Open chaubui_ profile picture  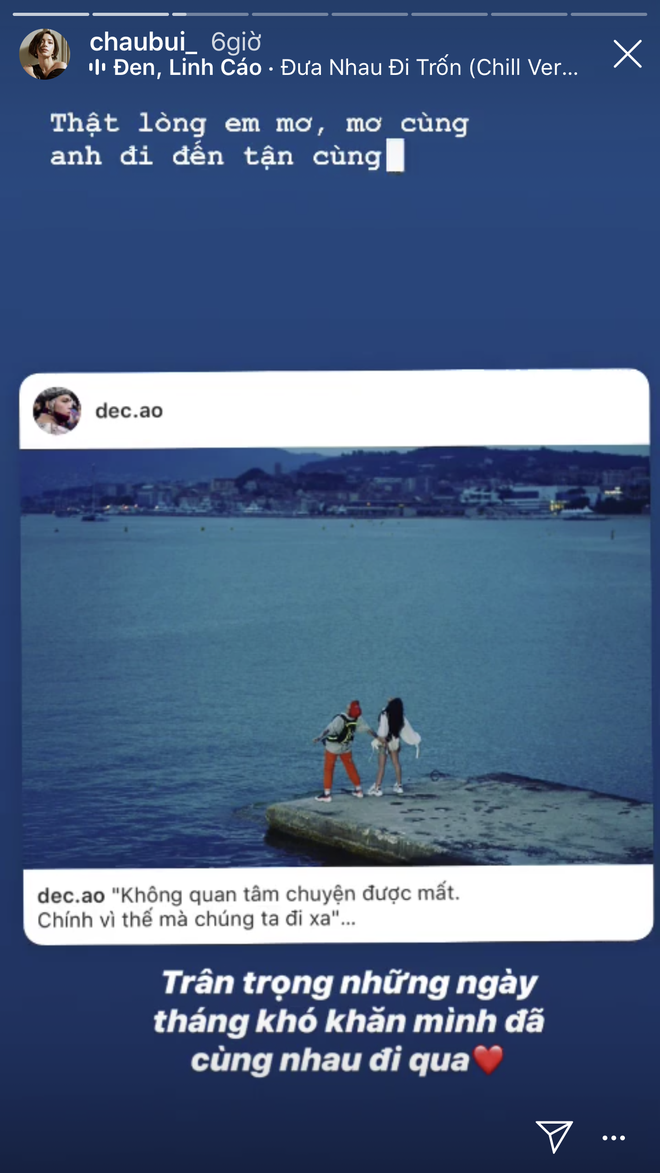45,54
